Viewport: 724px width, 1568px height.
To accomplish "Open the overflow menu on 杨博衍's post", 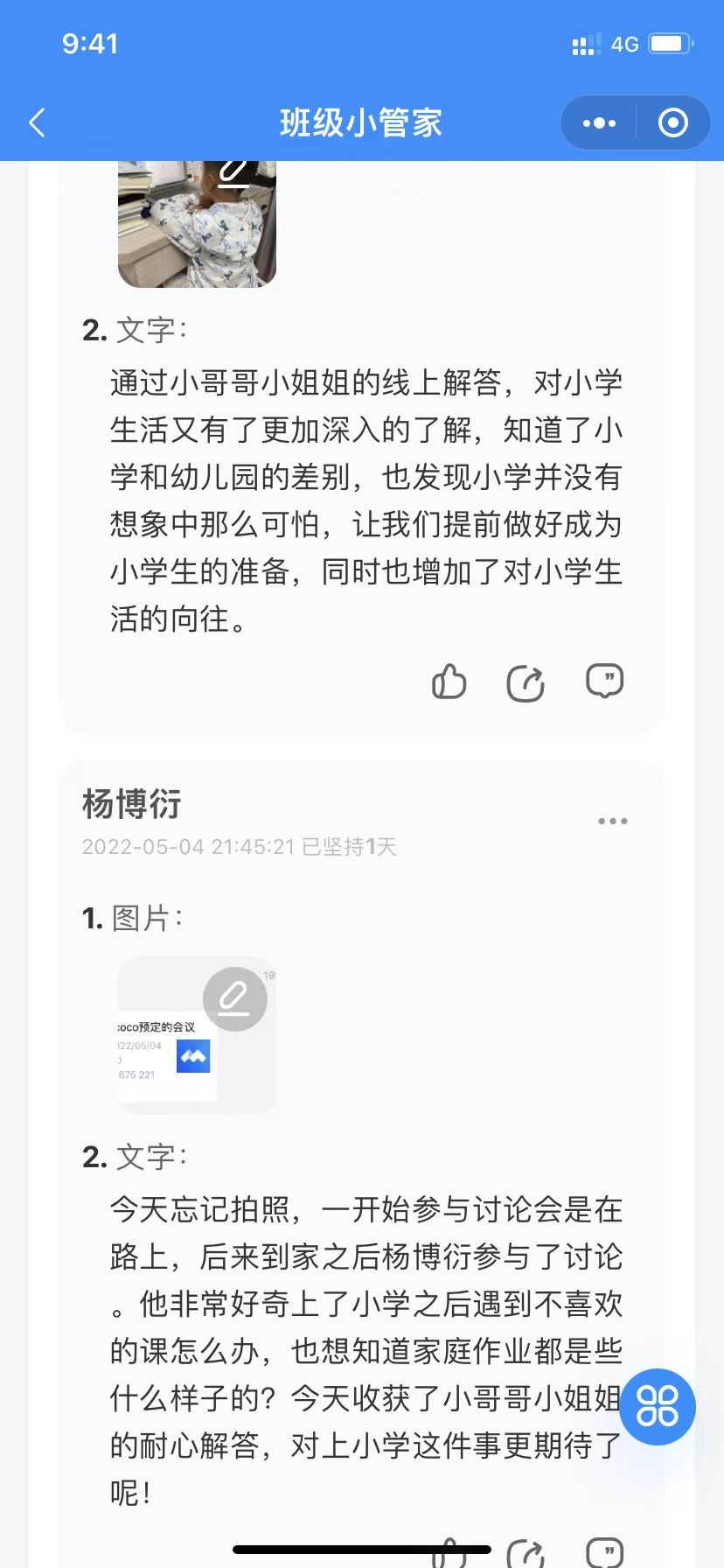I will tap(612, 821).
